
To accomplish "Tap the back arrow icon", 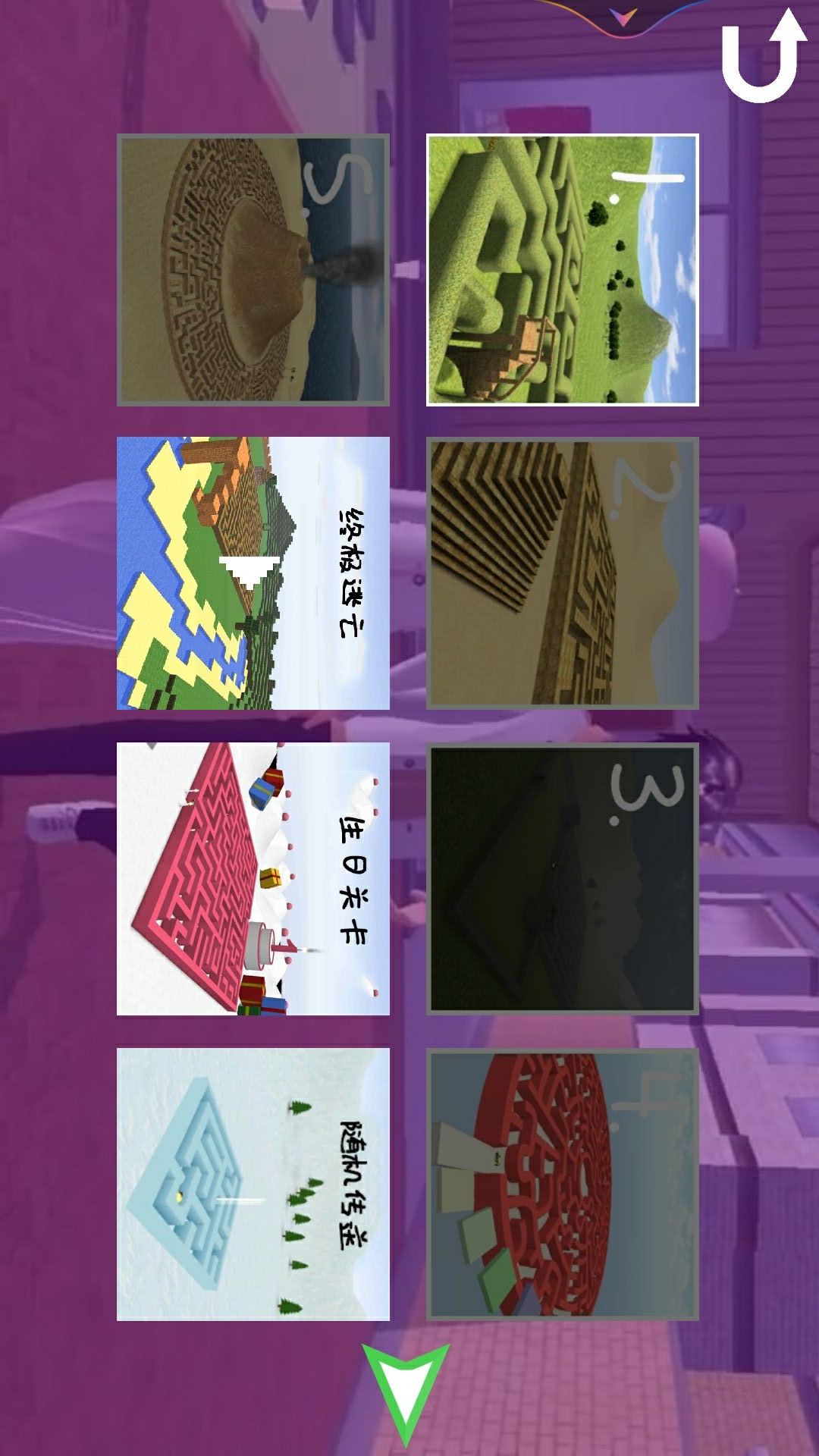I will pos(763,56).
